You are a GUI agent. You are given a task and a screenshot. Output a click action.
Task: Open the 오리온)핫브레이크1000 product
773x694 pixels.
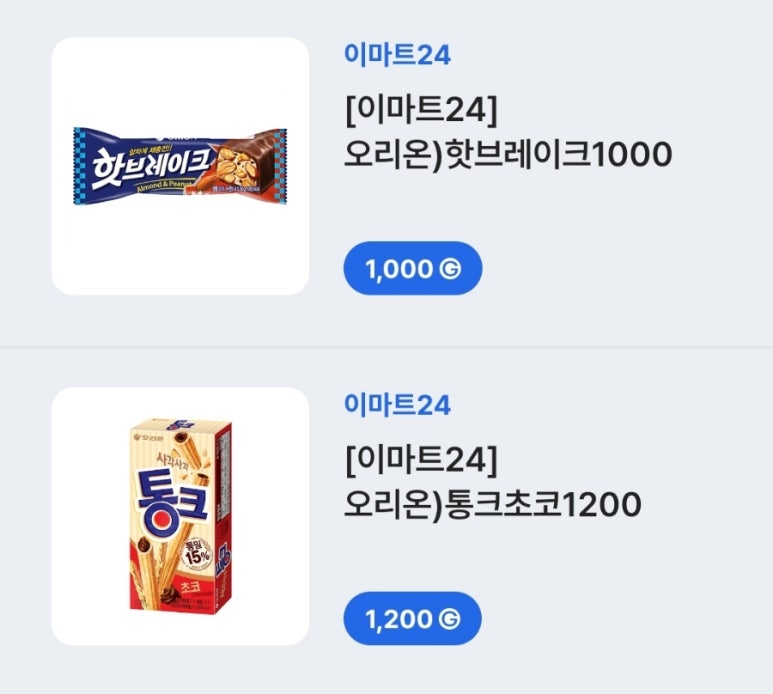(x=507, y=156)
